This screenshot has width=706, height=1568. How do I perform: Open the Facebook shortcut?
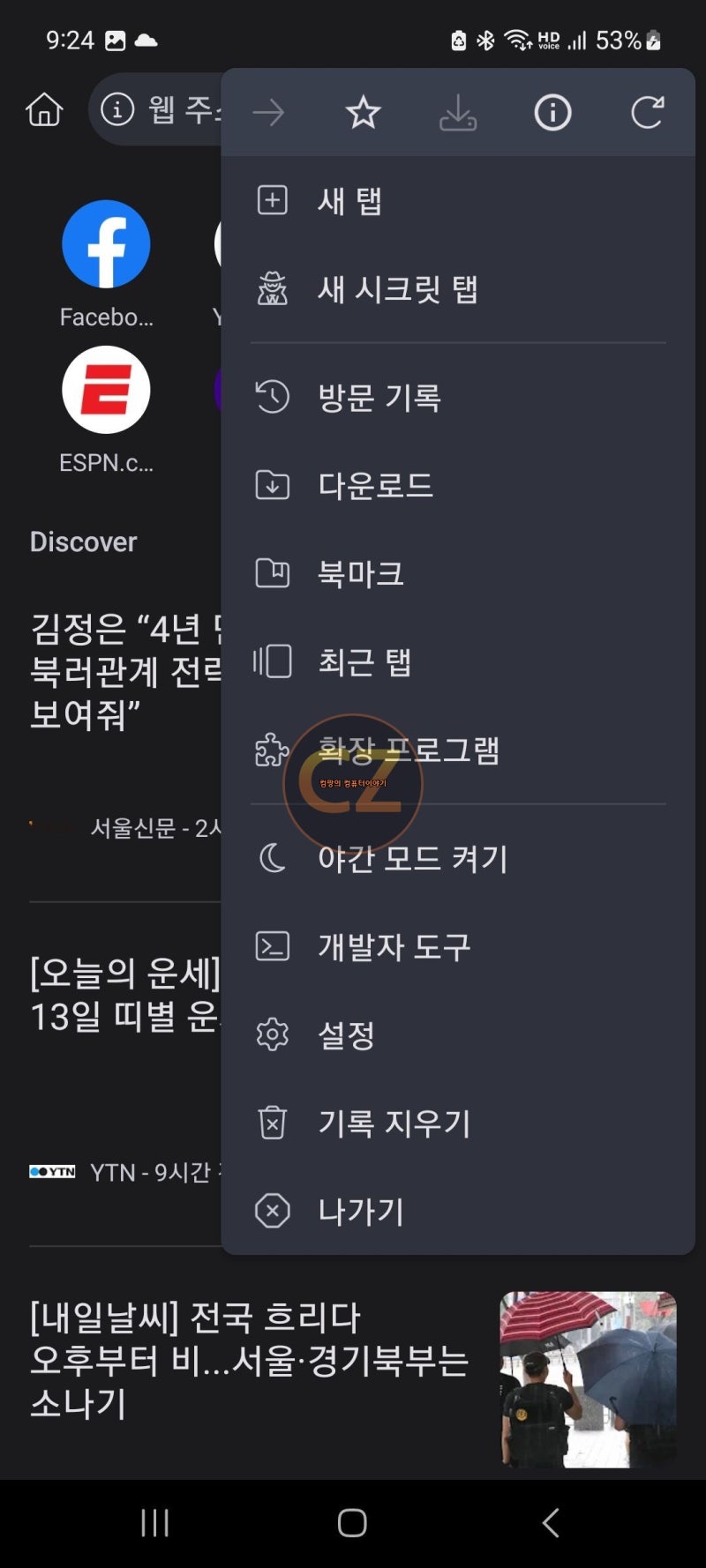[106, 243]
